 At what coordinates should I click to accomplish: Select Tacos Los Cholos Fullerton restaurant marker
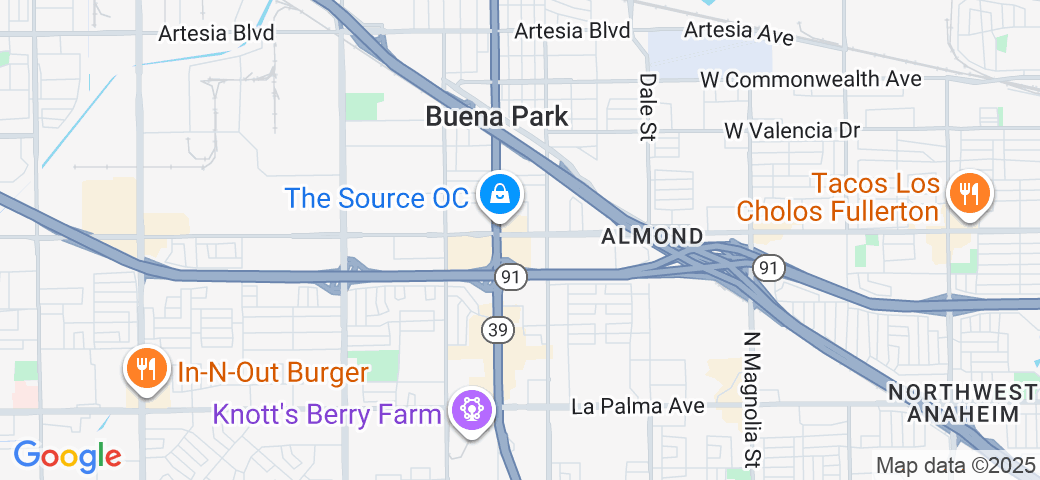click(966, 193)
